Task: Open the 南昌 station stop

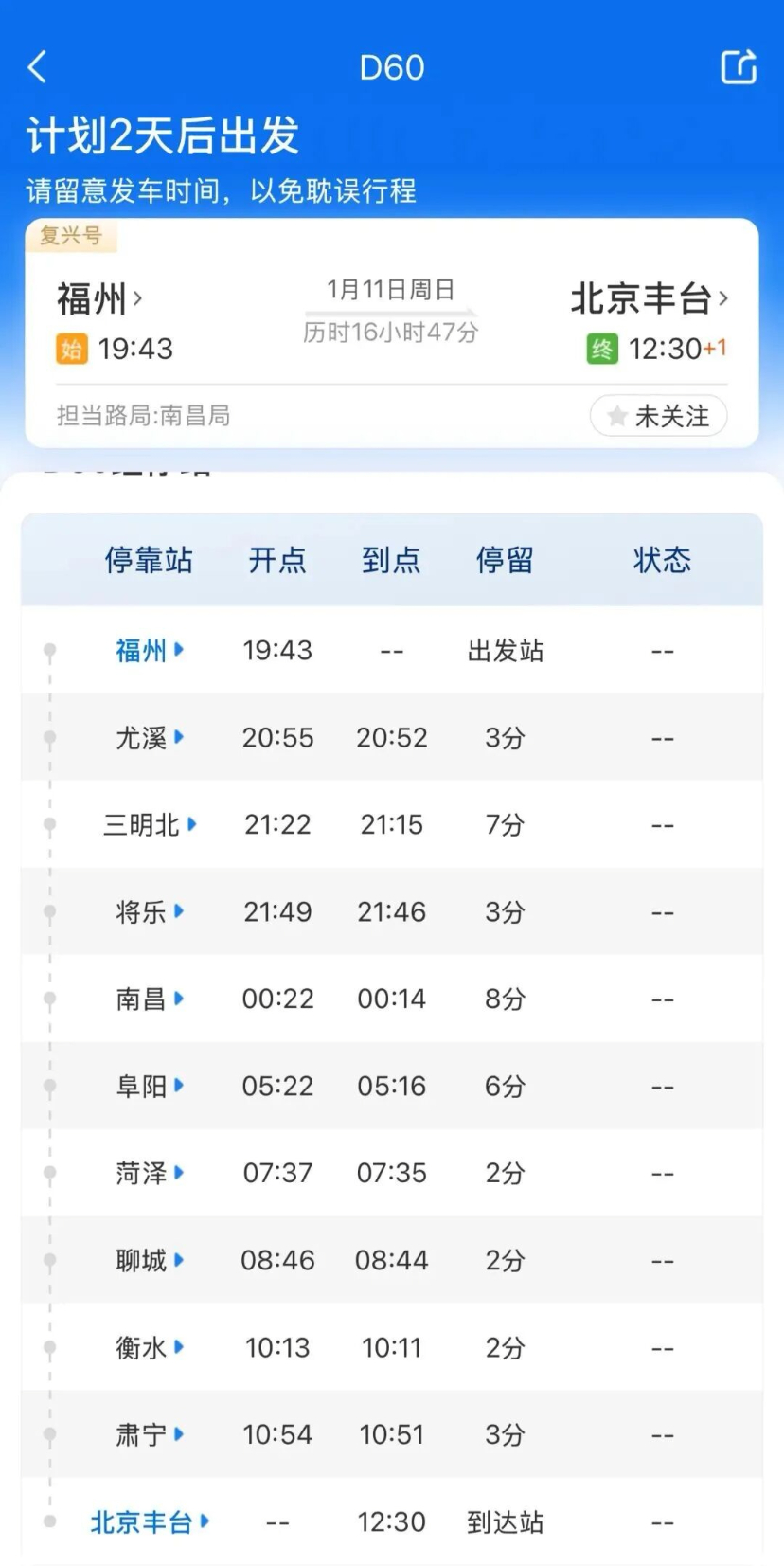Action: (149, 999)
